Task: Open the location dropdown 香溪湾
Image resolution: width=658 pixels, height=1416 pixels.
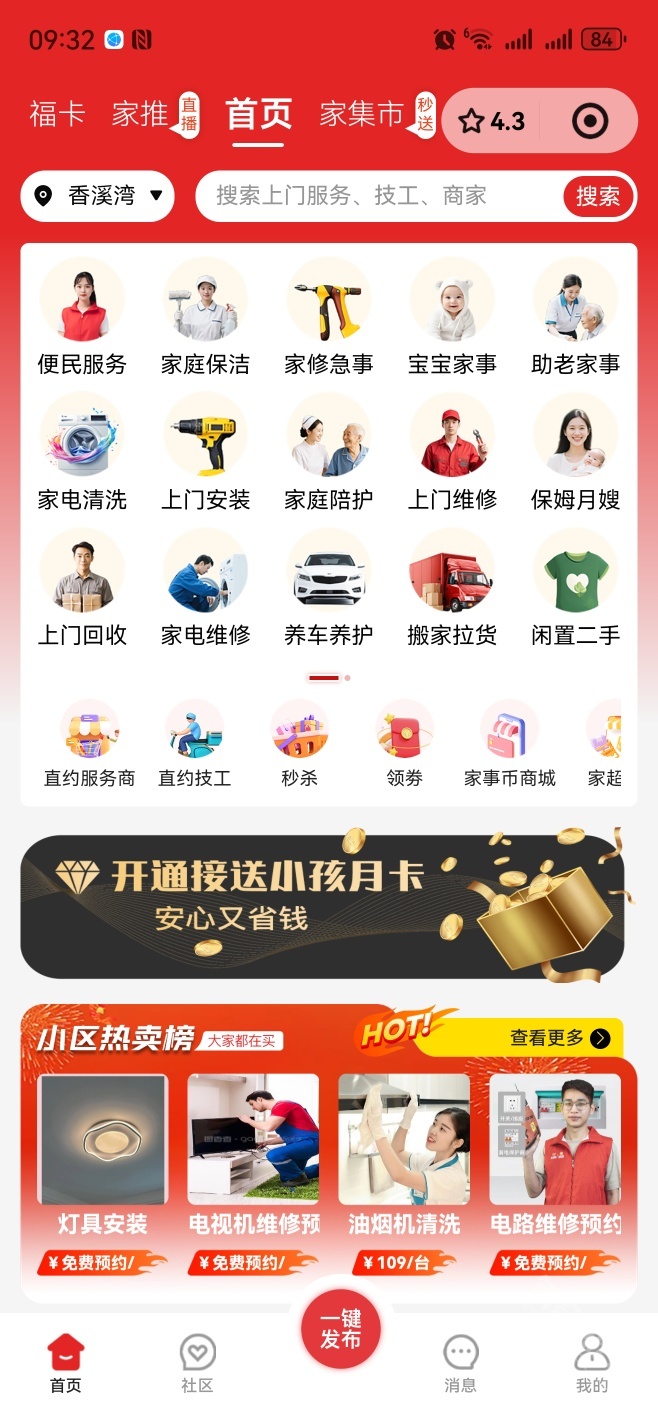Action: pos(98,196)
